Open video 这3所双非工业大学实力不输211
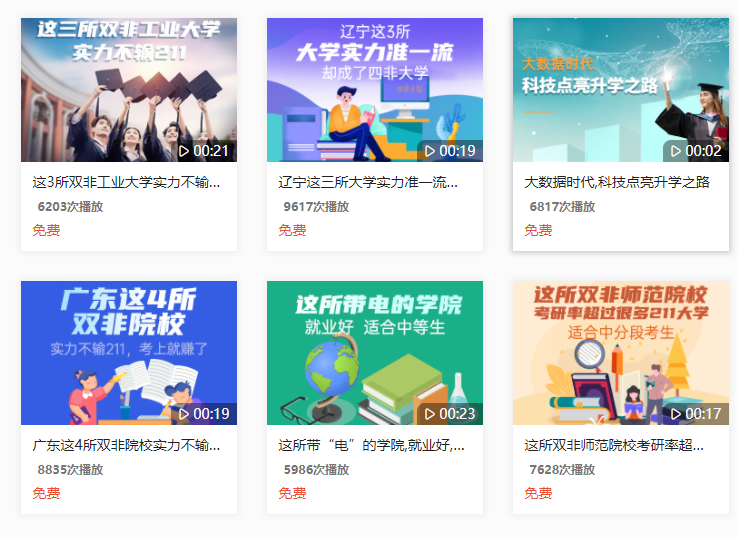 [128, 90]
